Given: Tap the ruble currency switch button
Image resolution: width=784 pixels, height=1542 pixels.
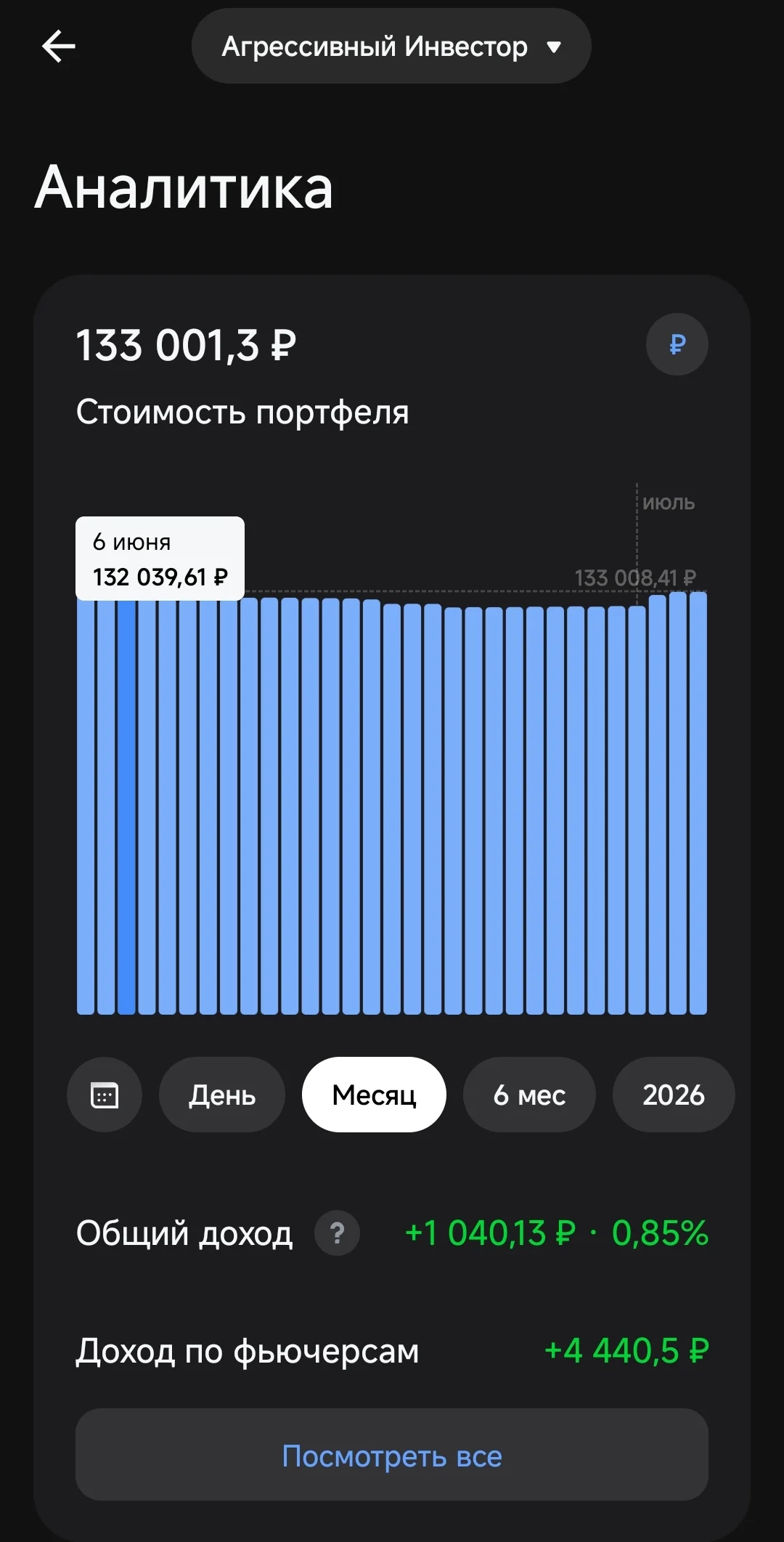Looking at the screenshot, I should pyautogui.click(x=677, y=344).
